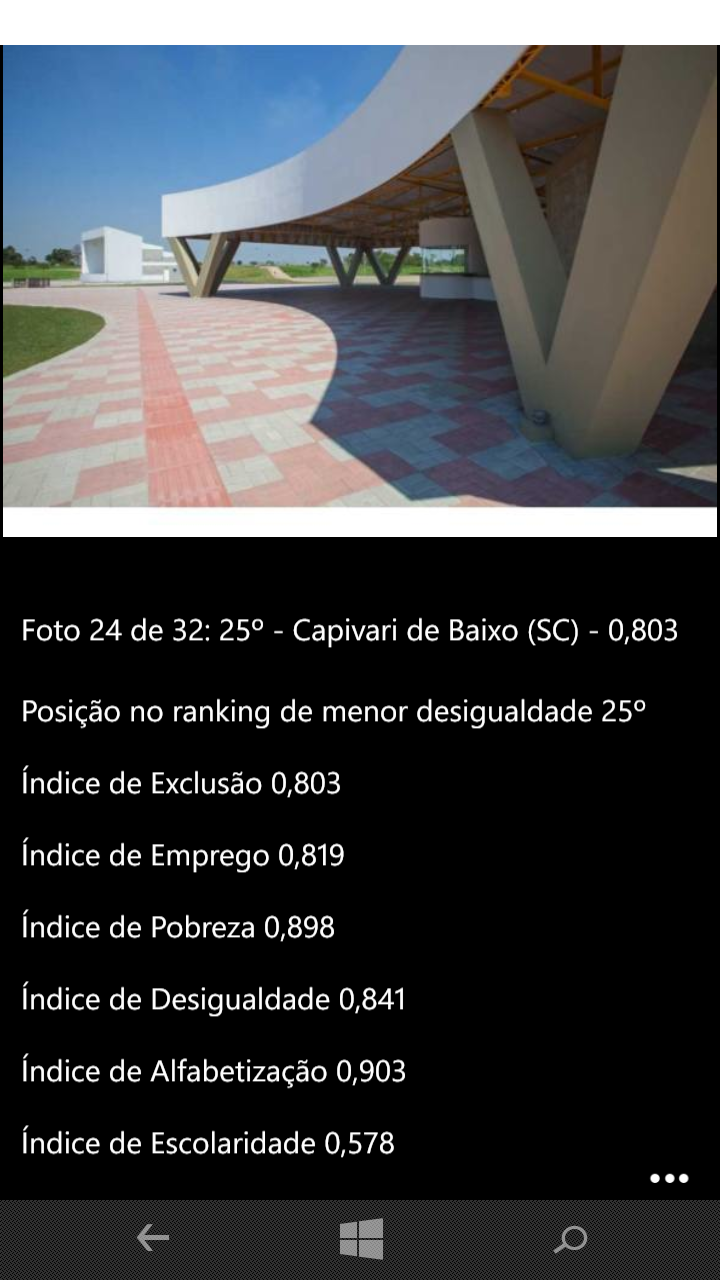Tap the Windows home button
The width and height of the screenshot is (720, 1280).
[x=361, y=1239]
